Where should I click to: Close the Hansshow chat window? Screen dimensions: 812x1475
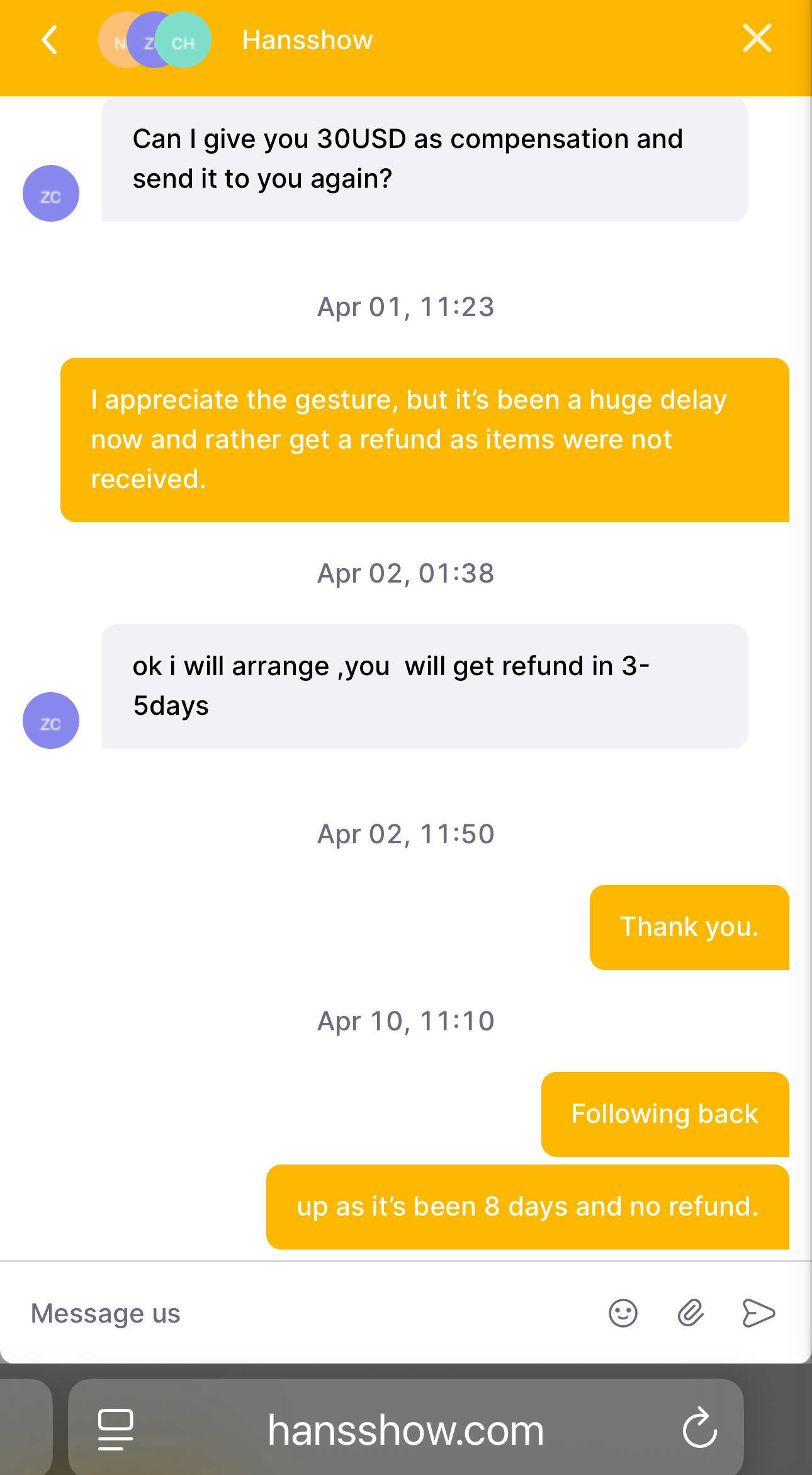[x=757, y=38]
